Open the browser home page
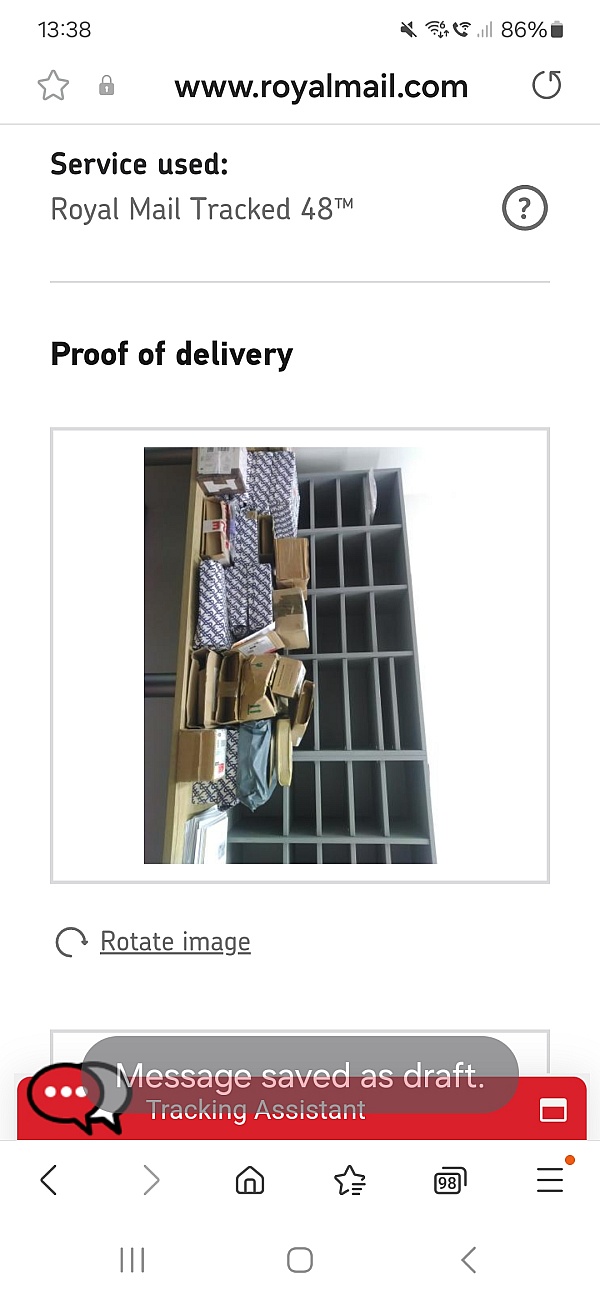600x1300 pixels. tap(249, 1181)
